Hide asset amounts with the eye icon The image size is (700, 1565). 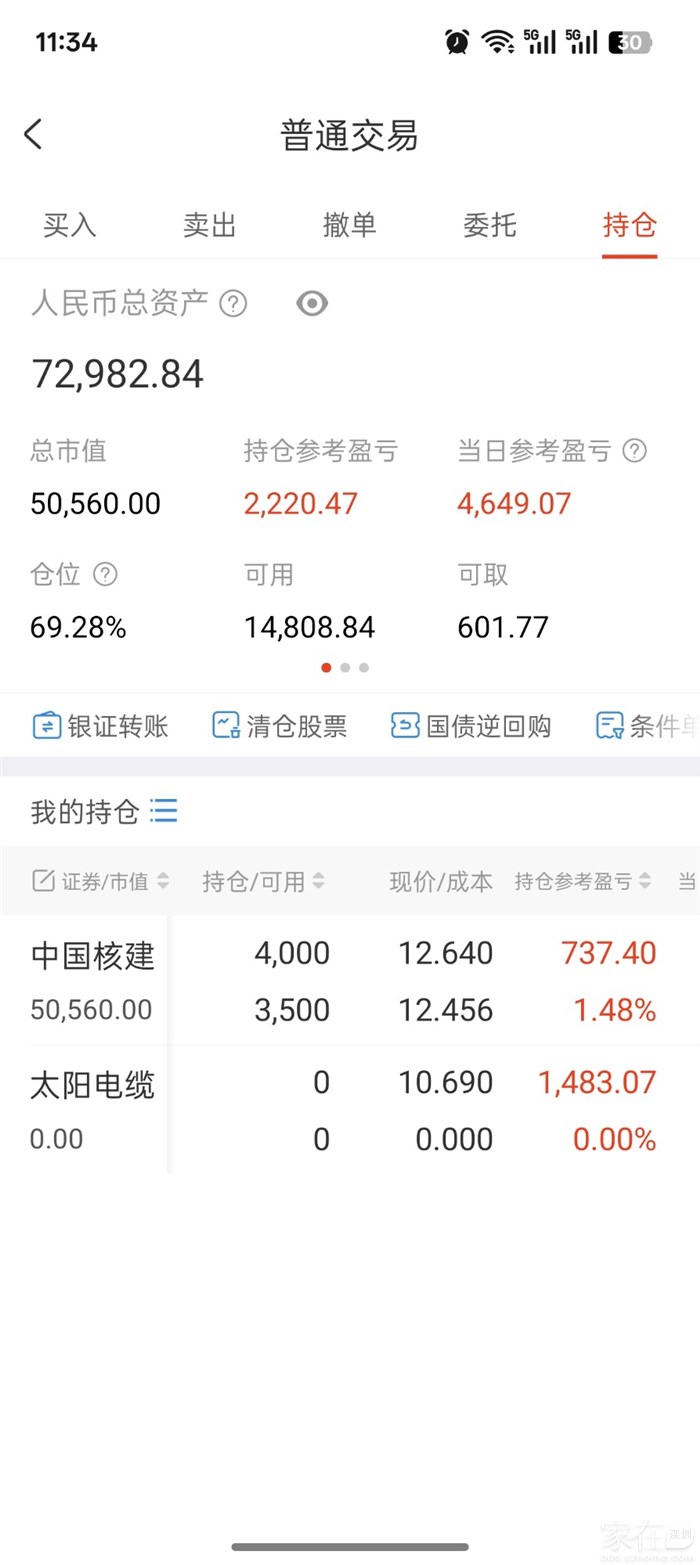312,303
